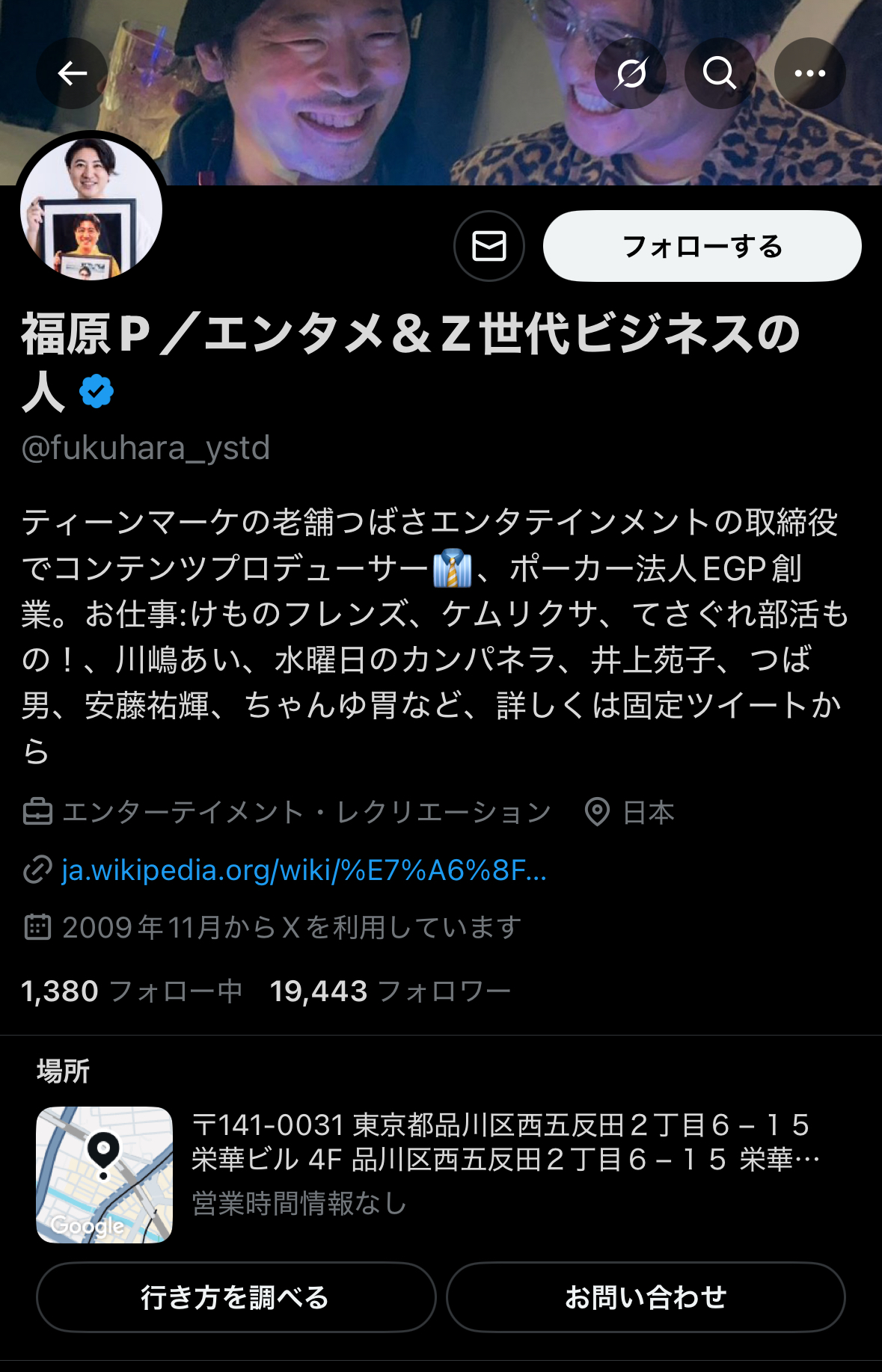Open the three-dot overflow menu
The image size is (882, 1372).
pyautogui.click(x=809, y=73)
